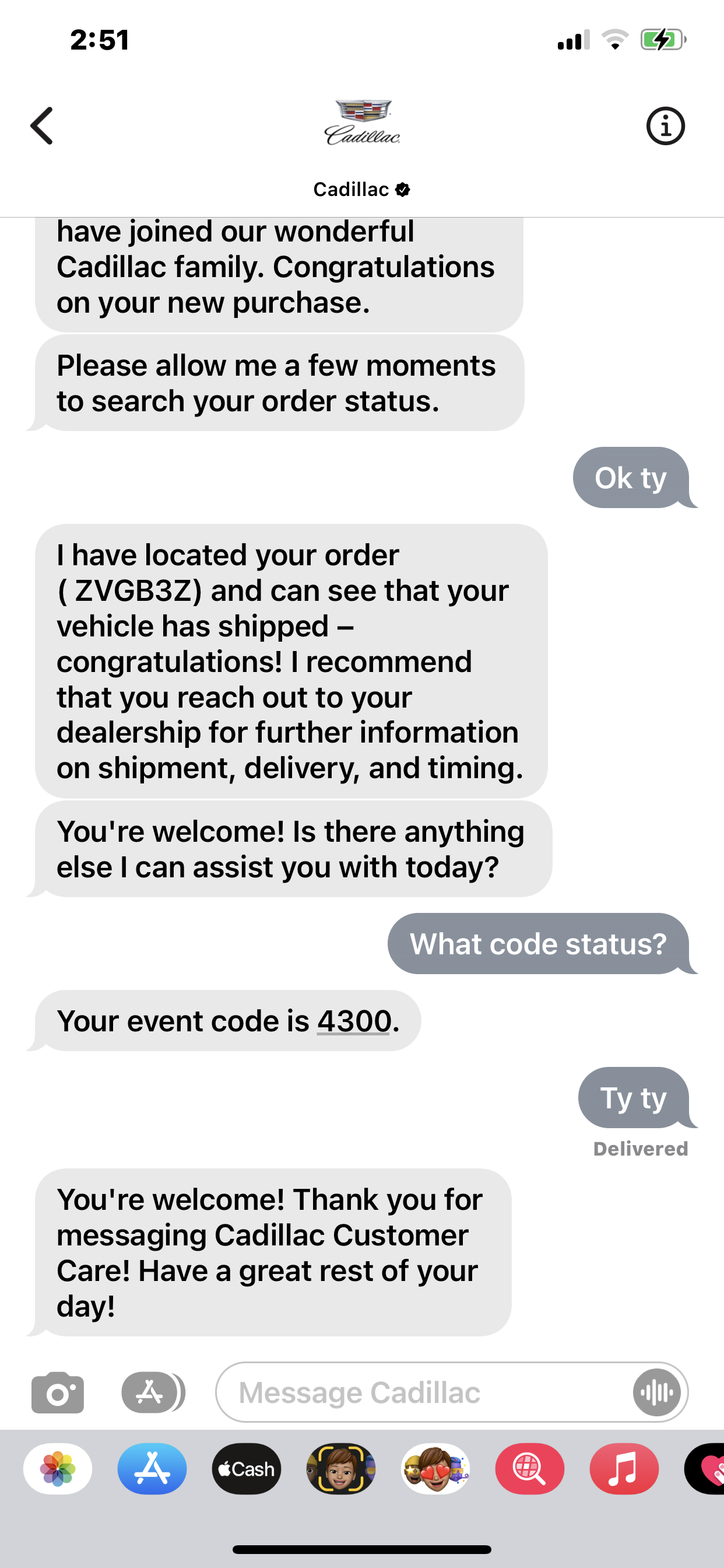Tap the Message Cadillac text field
The height and width of the screenshot is (1568, 724).
coord(426,1392)
